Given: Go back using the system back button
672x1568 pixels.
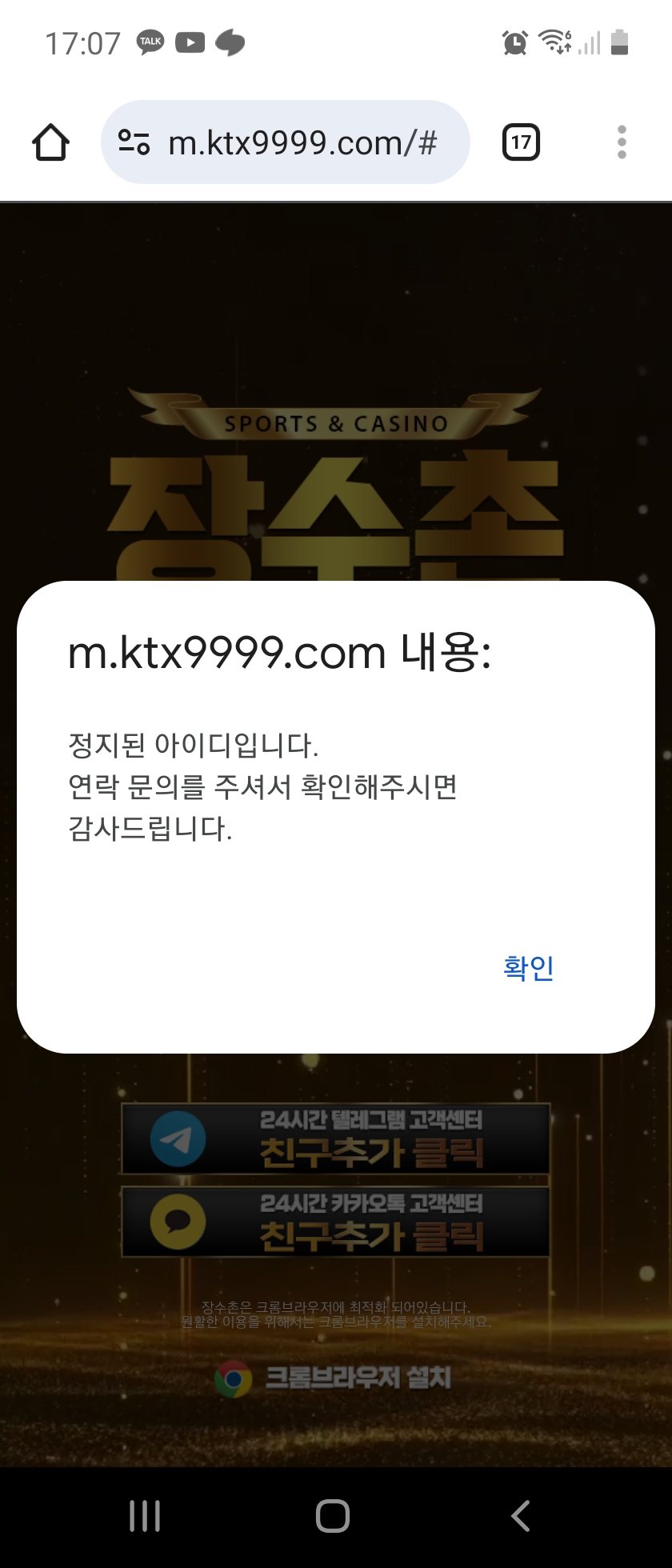Looking at the screenshot, I should click(x=521, y=1516).
